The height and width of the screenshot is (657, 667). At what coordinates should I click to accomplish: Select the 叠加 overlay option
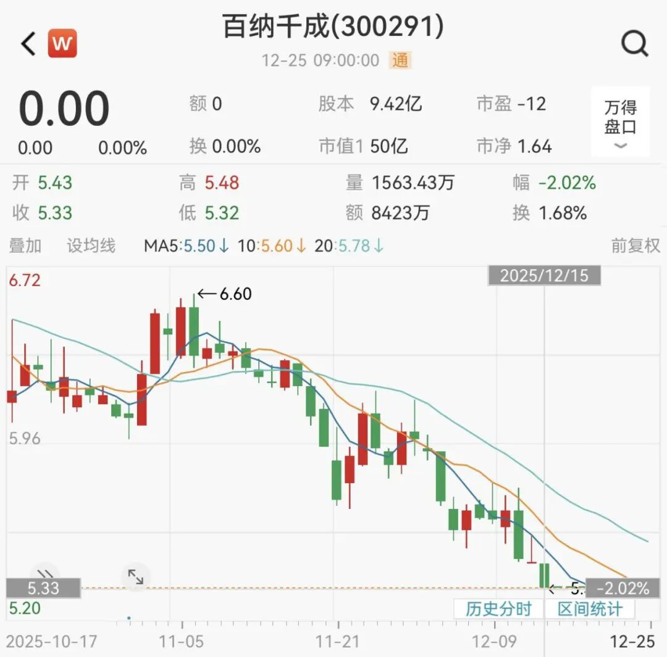point(26,245)
